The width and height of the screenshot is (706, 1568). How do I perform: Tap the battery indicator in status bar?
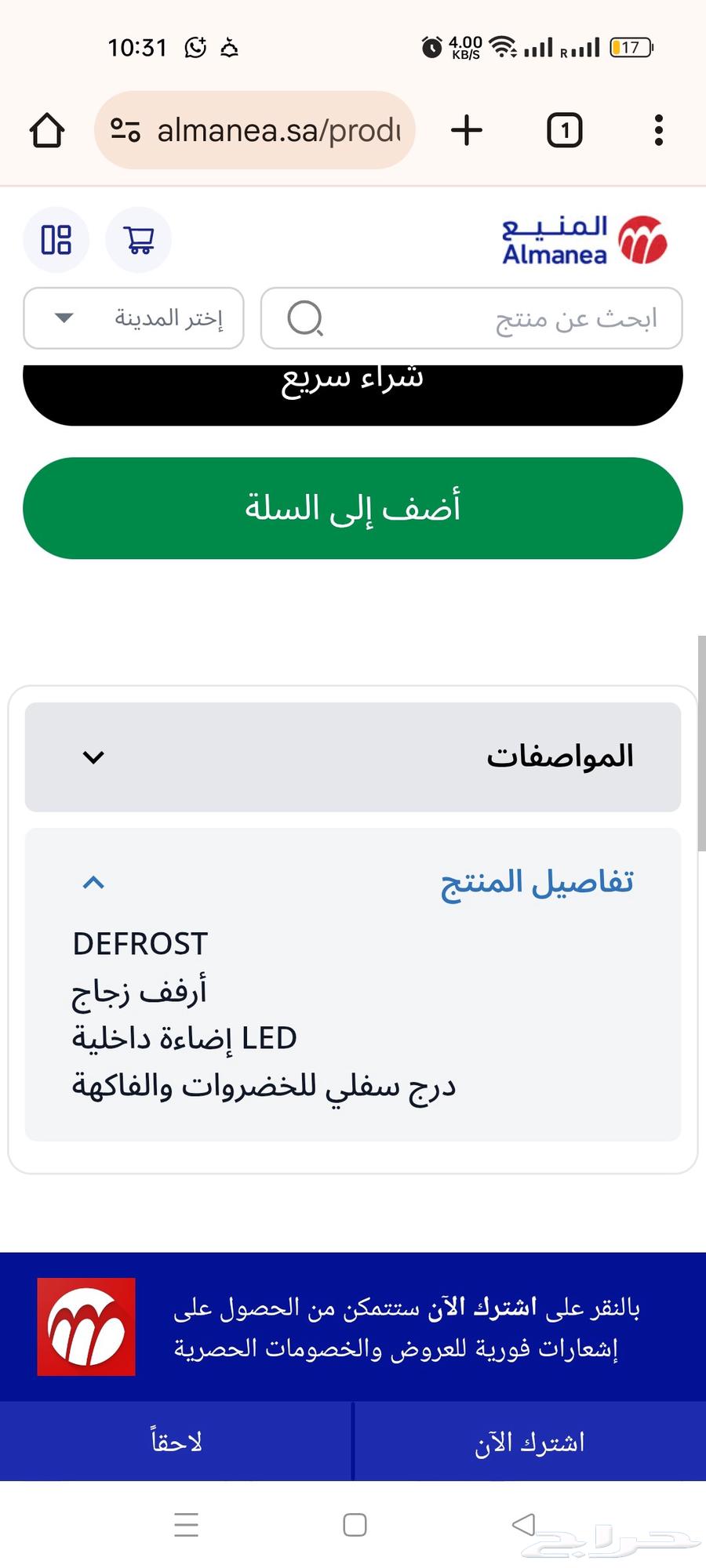coord(628,48)
